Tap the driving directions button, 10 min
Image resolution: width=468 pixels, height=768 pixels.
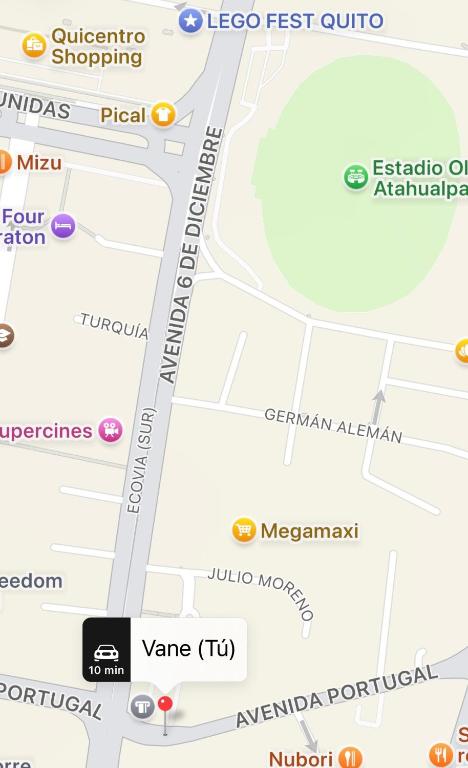point(106,649)
